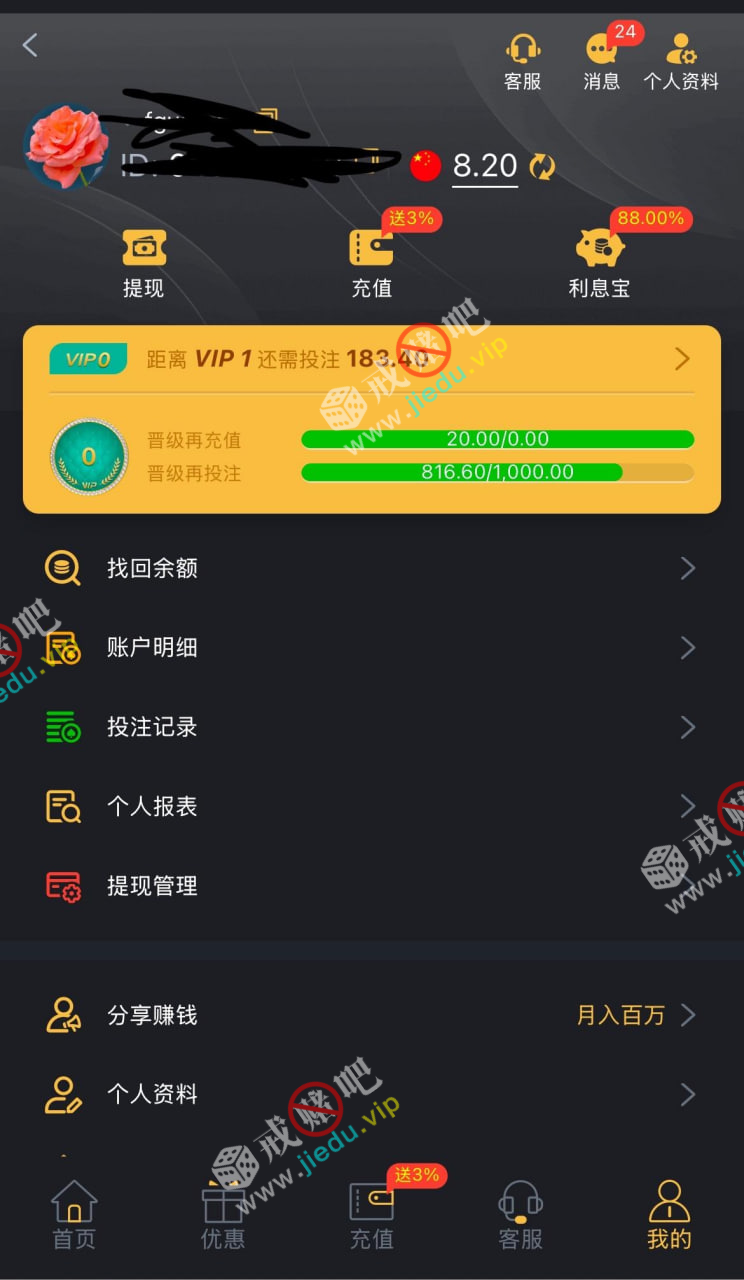Image resolution: width=744 pixels, height=1280 pixels.
Task: Open 个人资料 settings icon at the top
Action: (x=681, y=62)
